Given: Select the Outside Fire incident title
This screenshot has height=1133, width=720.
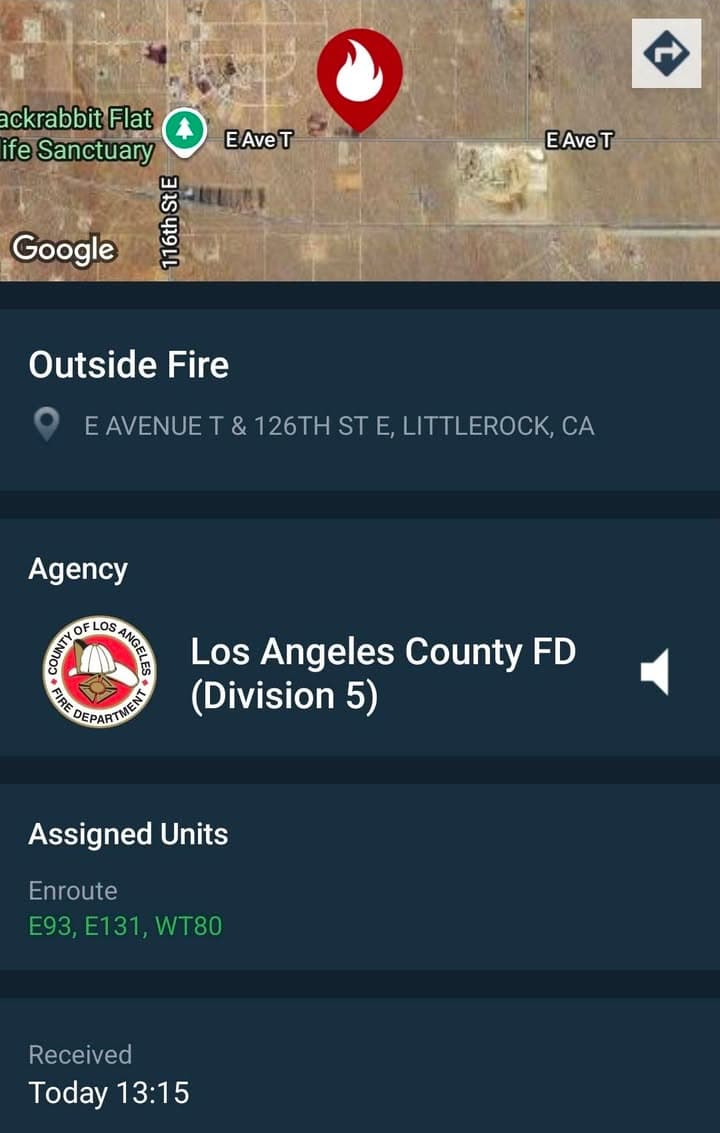Looking at the screenshot, I should point(130,364).
